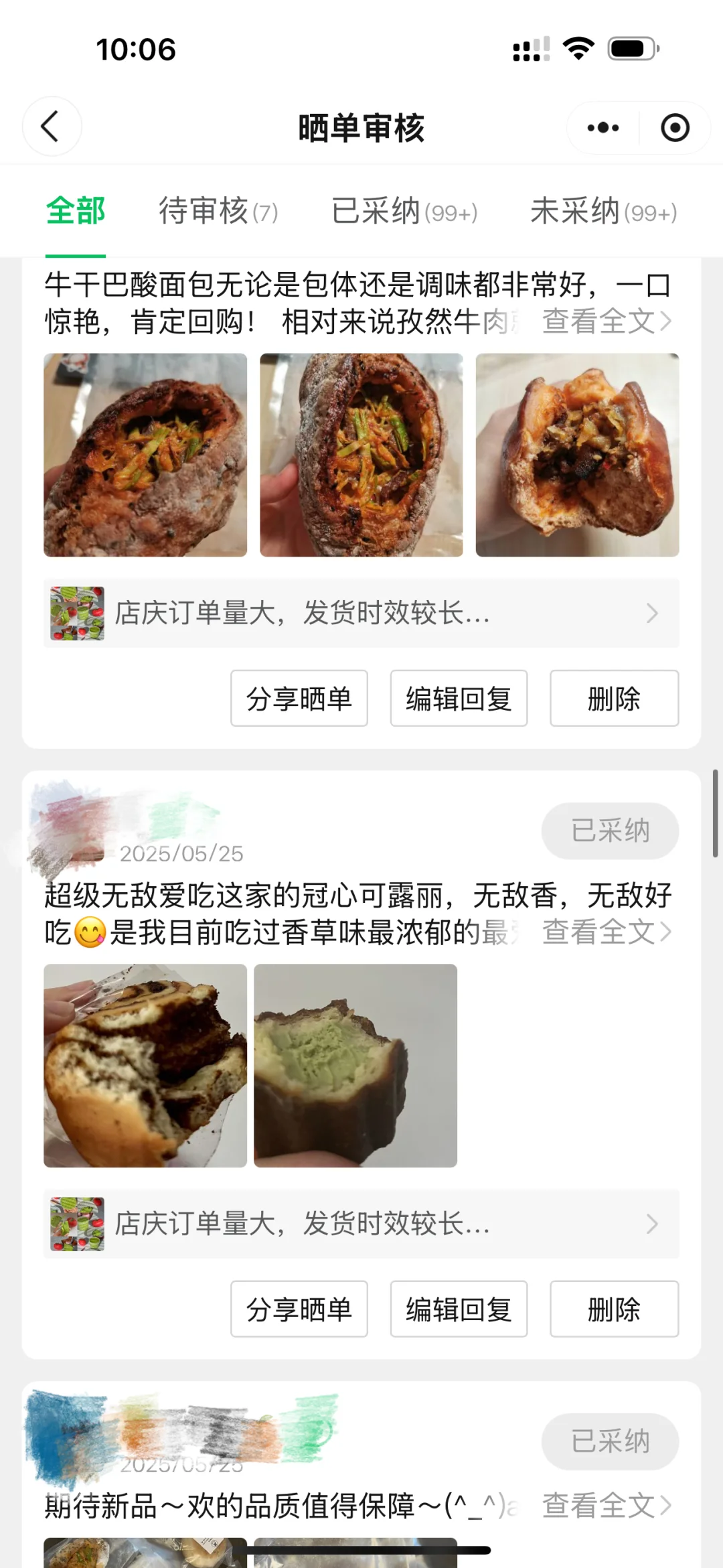Share the 可露丽 review via 分享晒单
Image resolution: width=723 pixels, height=1568 pixels.
[x=299, y=1309]
